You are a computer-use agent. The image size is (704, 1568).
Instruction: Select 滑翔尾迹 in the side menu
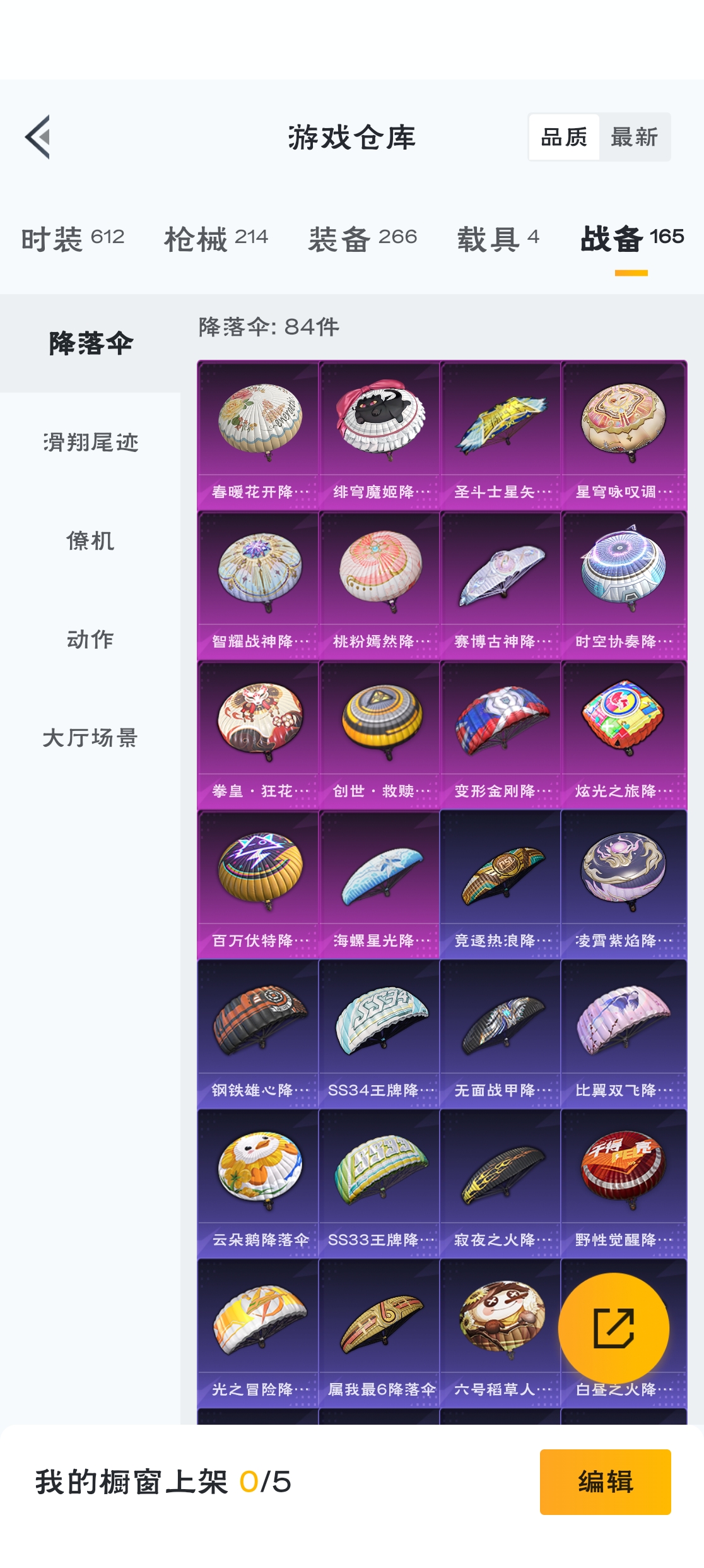[90, 442]
